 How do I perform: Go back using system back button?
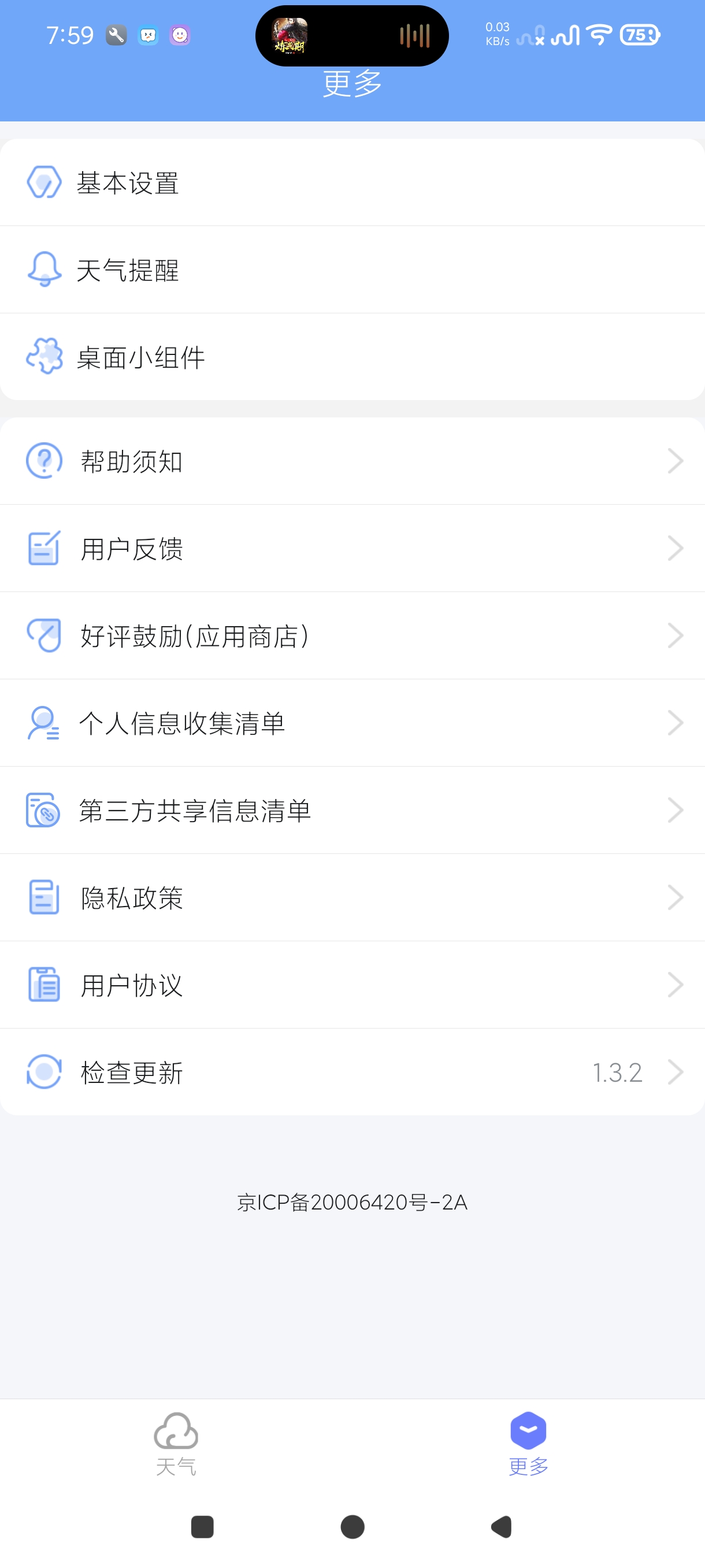(x=502, y=1526)
